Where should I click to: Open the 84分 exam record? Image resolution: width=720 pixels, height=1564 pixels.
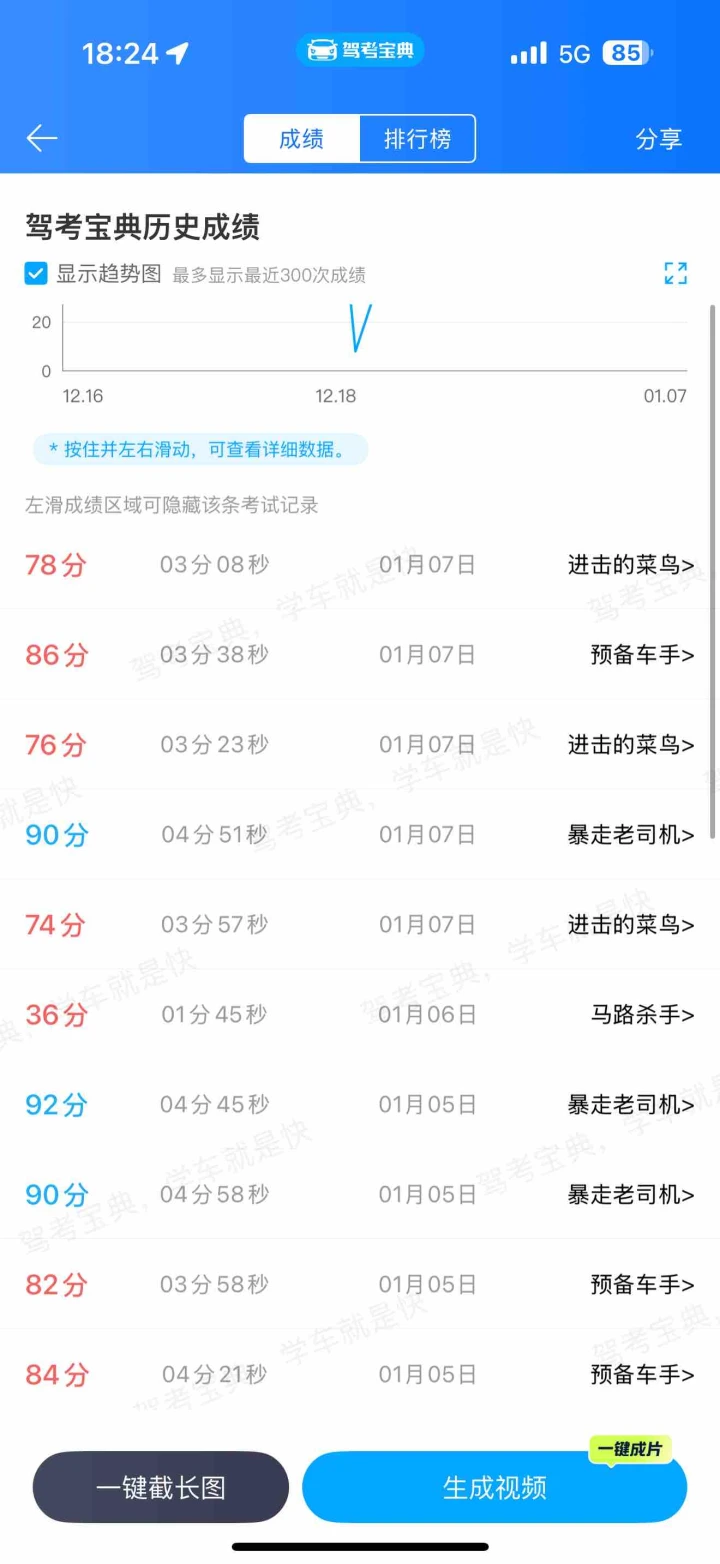[x=360, y=1375]
